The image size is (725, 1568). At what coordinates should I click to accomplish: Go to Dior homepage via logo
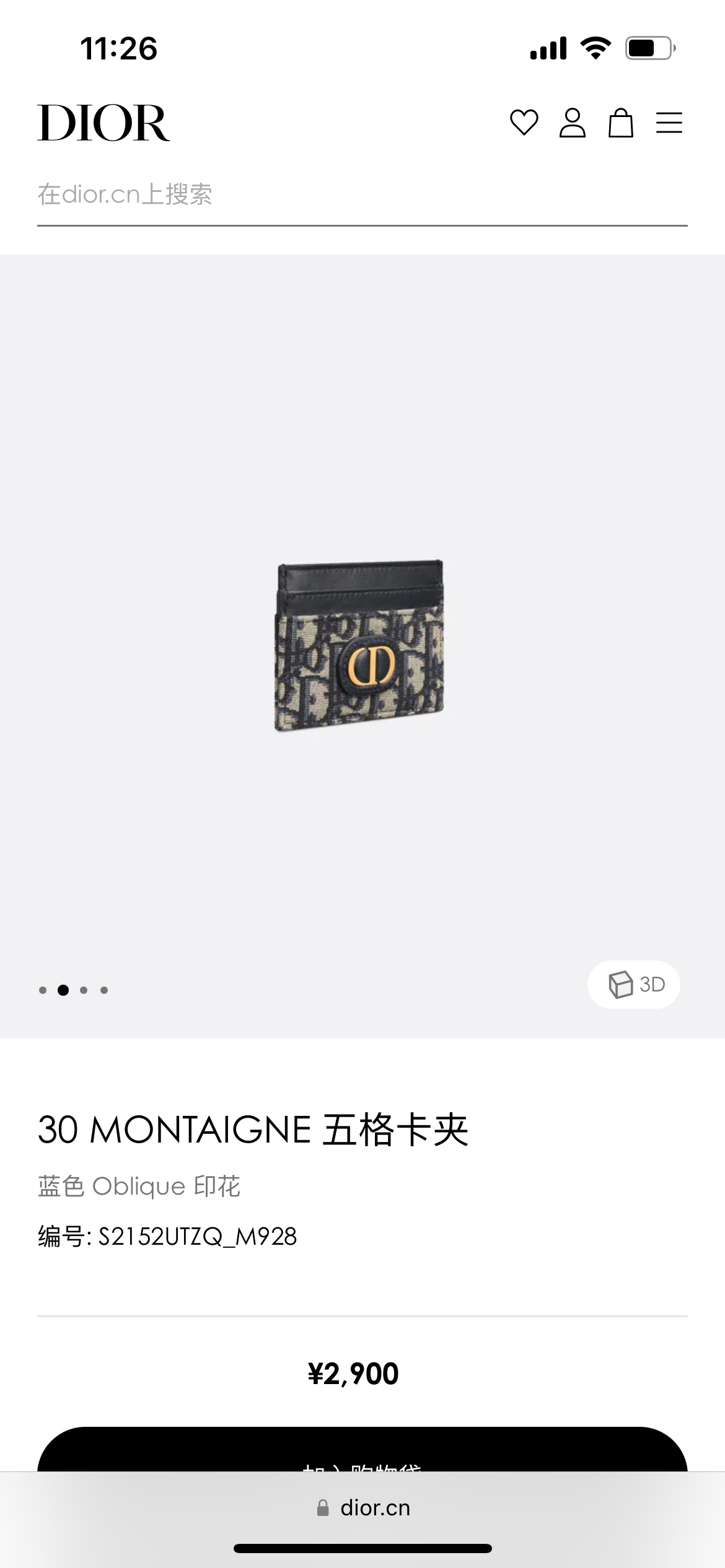click(103, 123)
